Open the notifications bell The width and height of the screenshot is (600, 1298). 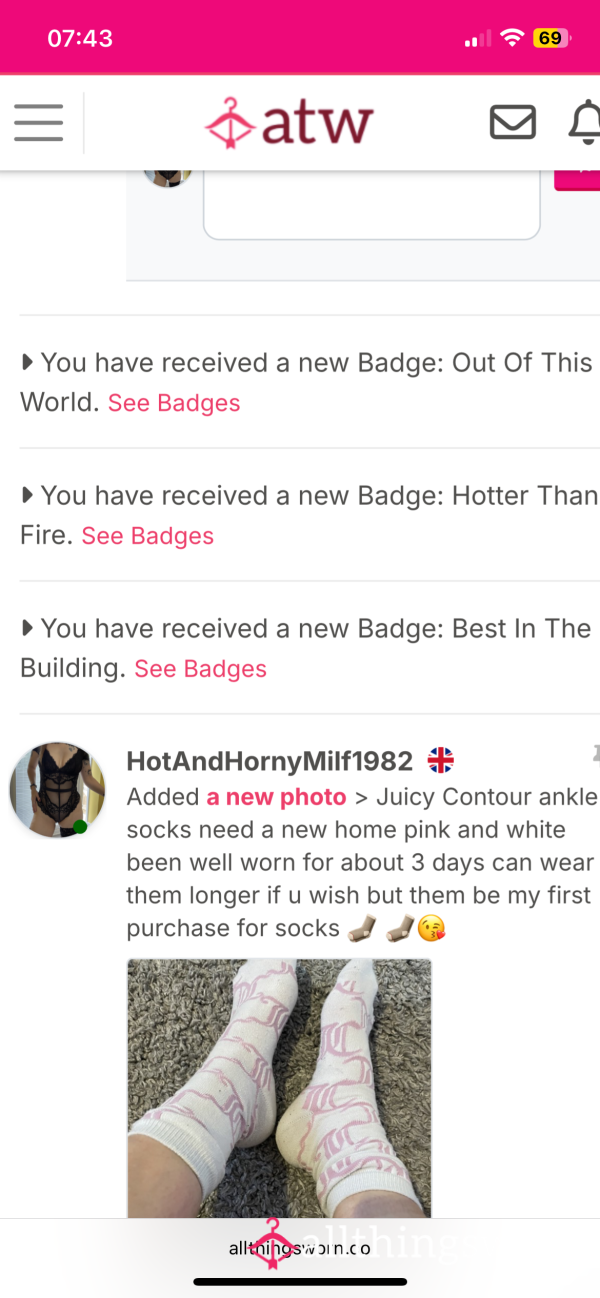[585, 123]
